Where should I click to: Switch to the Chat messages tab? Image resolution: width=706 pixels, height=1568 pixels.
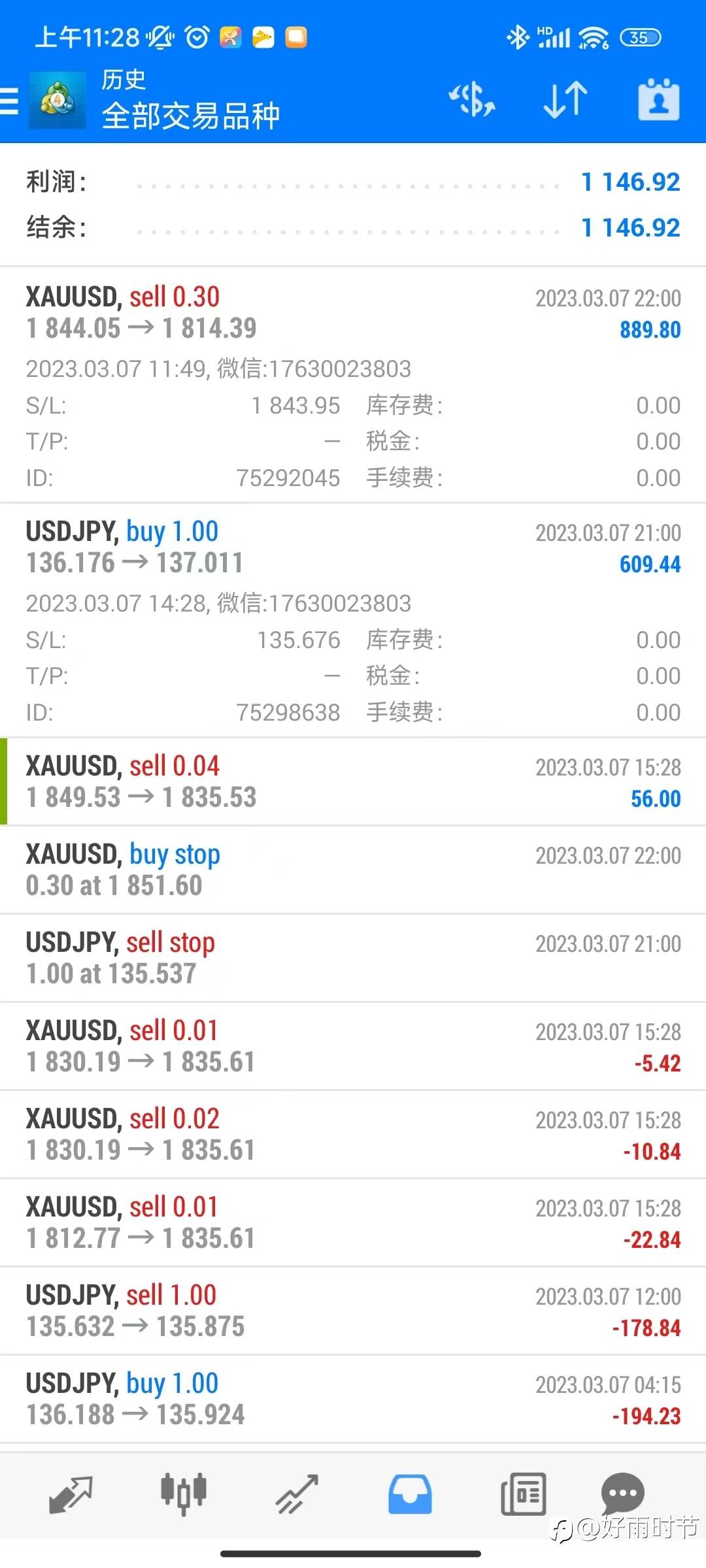click(622, 1494)
